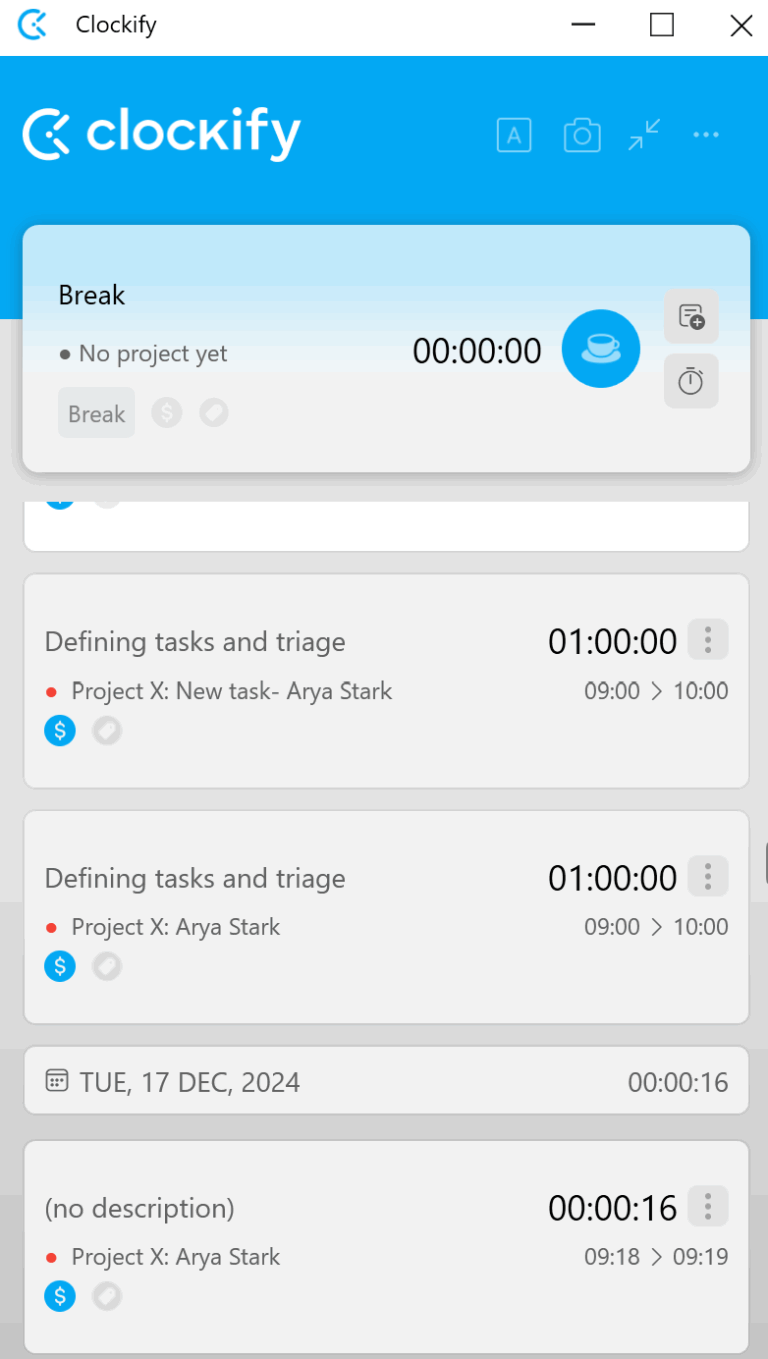The height and width of the screenshot is (1359, 768).
Task: Open the menu on the (no description) entry
Action: [x=707, y=1206]
